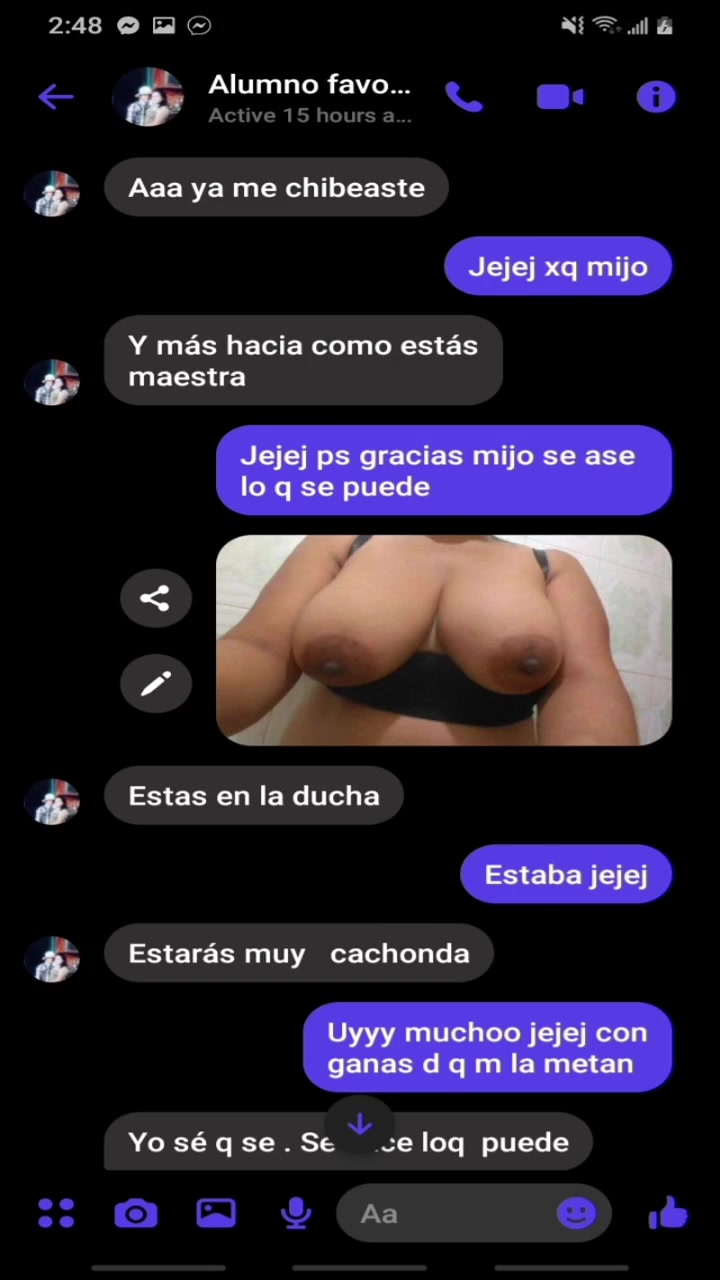720x1280 pixels.
Task: Start a voice call from the header
Action: tap(464, 97)
